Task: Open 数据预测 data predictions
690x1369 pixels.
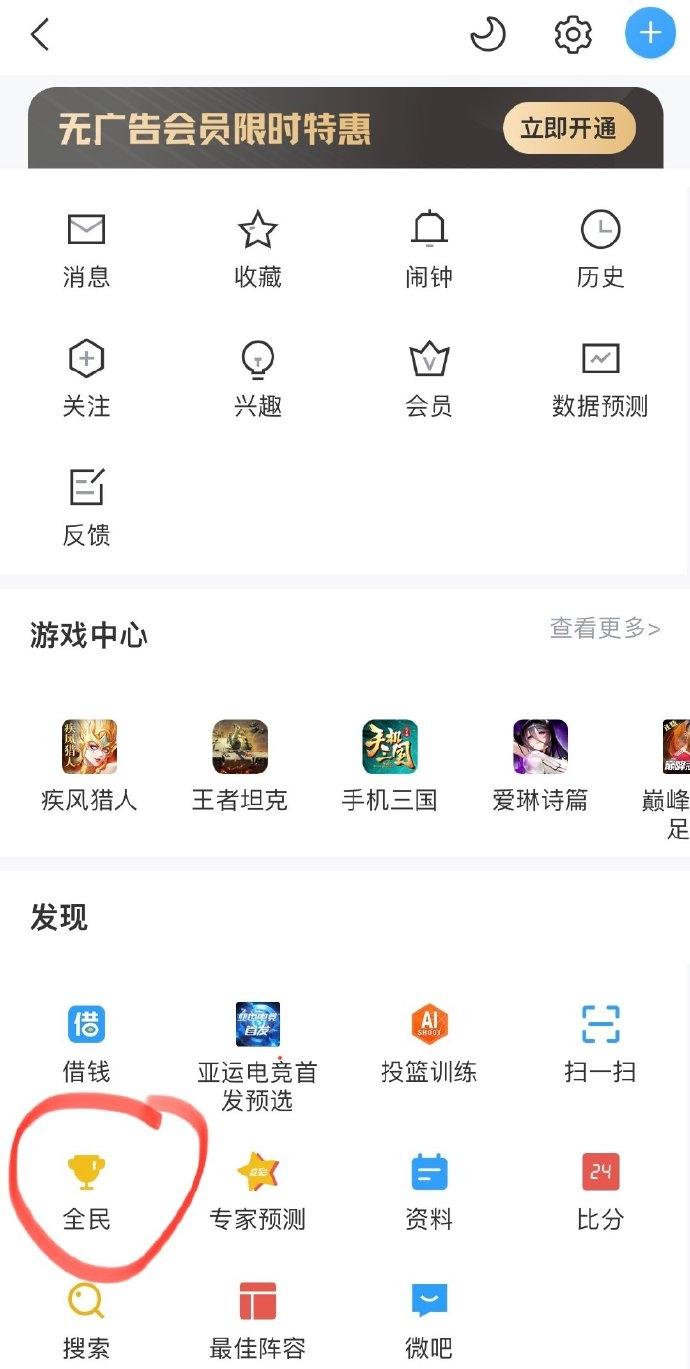Action: tap(600, 379)
